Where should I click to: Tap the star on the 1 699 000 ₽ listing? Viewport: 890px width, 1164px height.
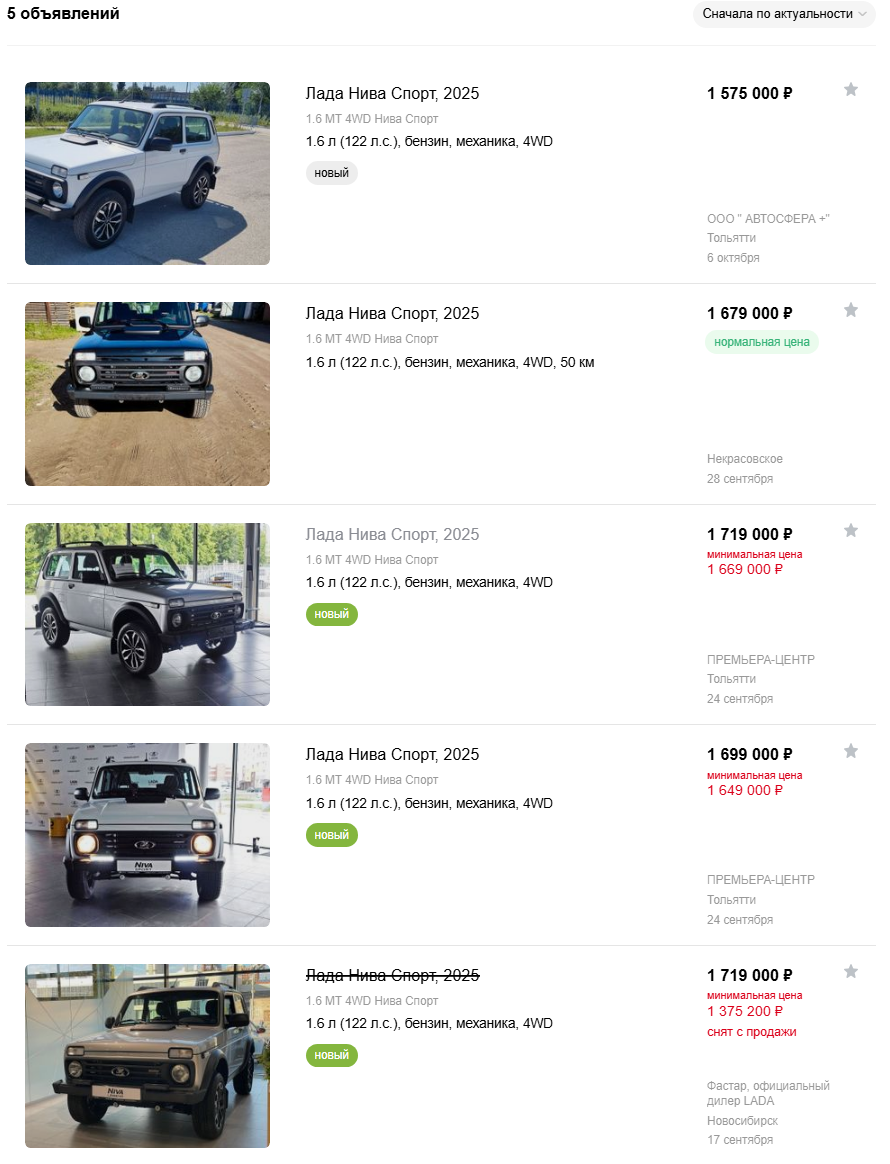point(851,751)
